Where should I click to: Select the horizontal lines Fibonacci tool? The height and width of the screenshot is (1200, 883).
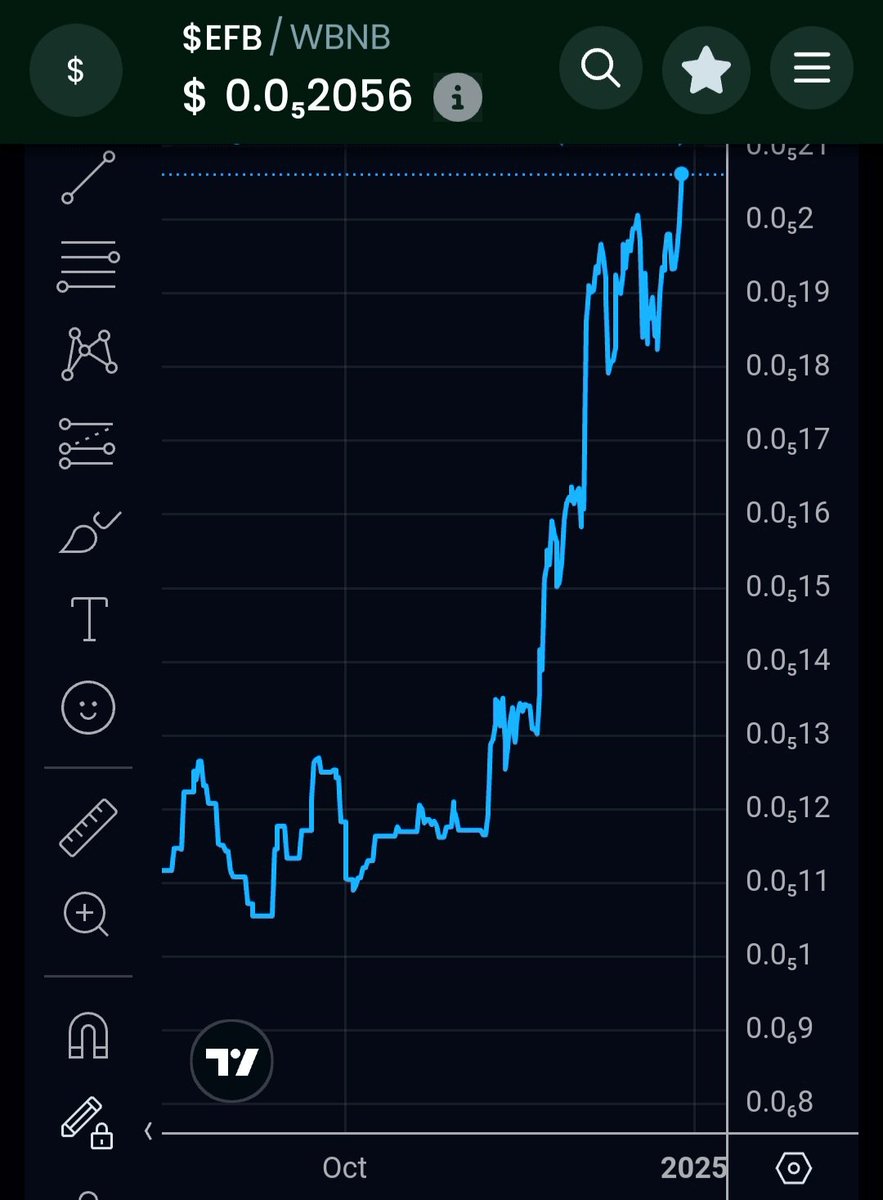(88, 265)
